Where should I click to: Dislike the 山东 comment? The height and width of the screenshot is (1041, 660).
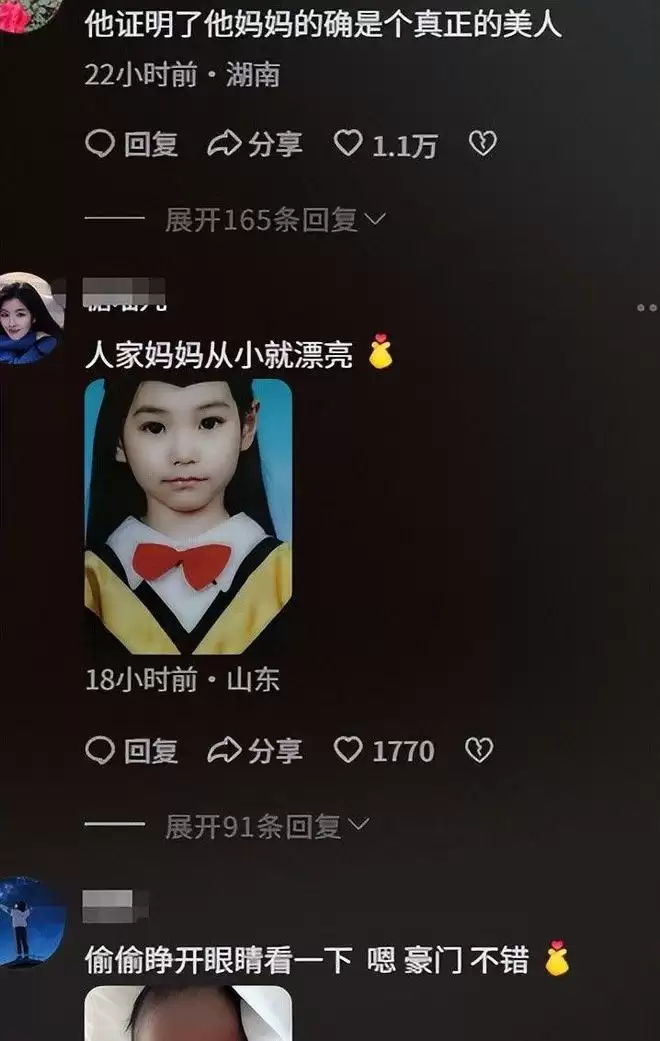pyautogui.click(x=479, y=750)
